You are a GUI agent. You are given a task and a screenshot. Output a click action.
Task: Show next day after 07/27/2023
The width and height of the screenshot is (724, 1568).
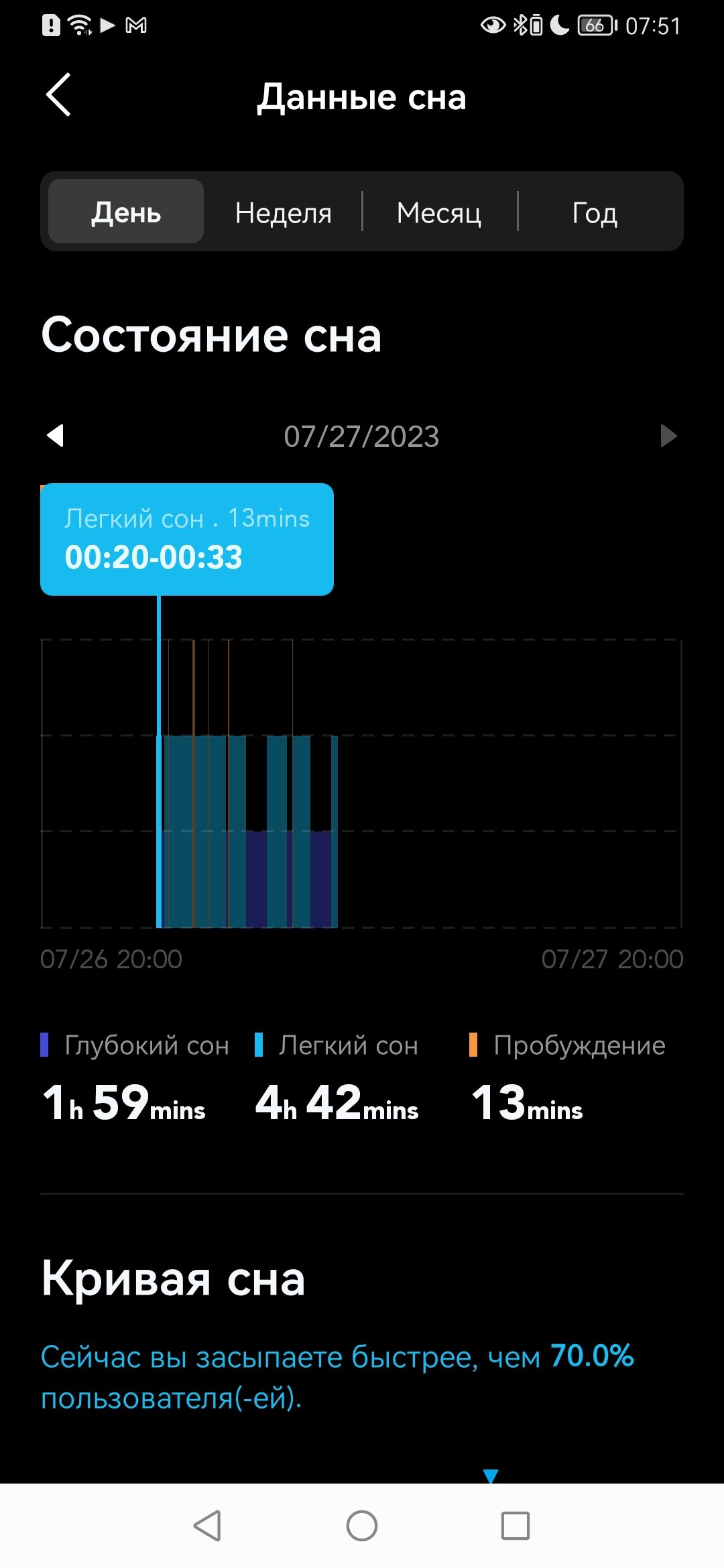pyautogui.click(x=668, y=436)
